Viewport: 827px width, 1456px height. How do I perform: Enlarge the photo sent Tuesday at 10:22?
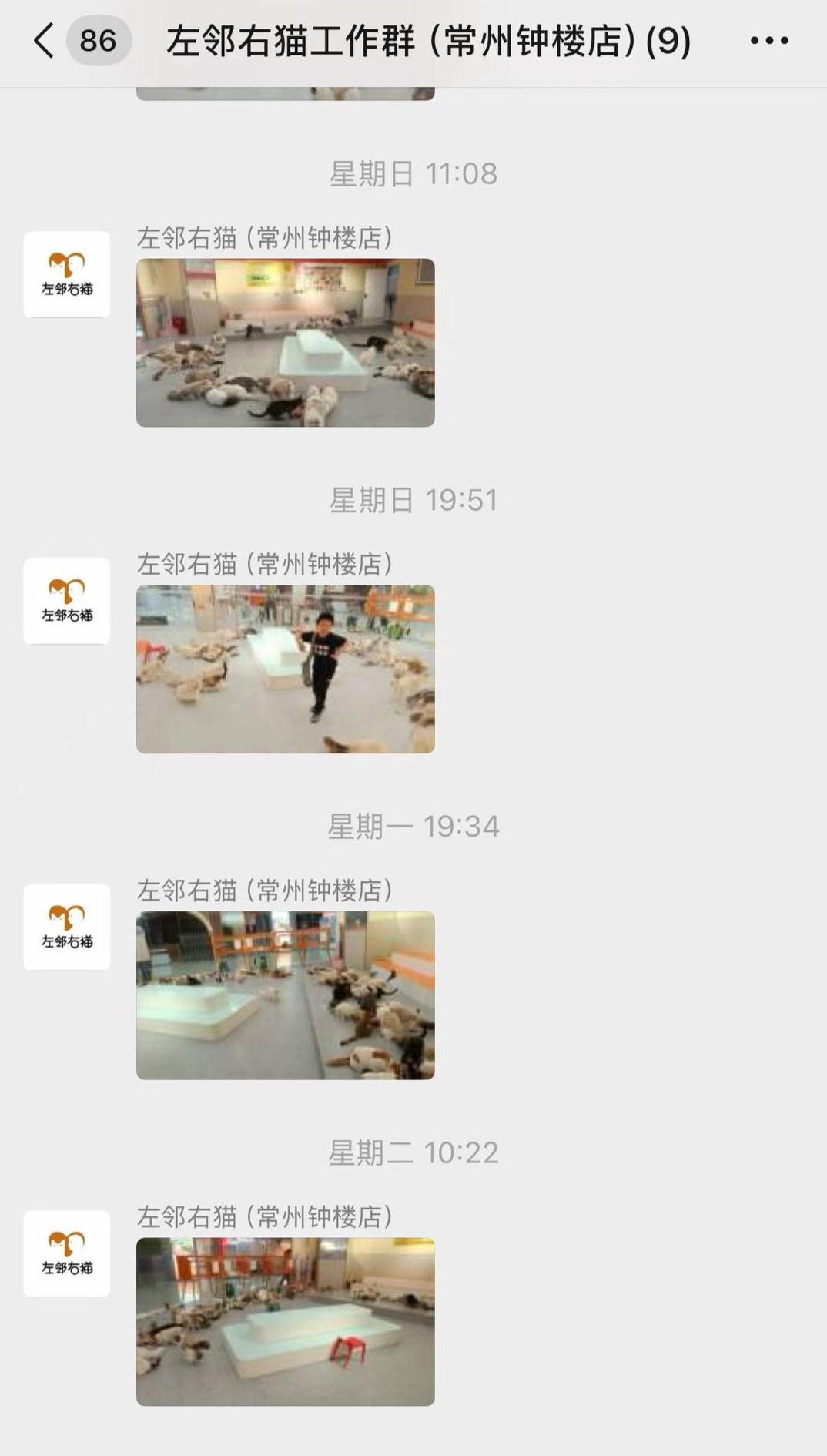click(x=285, y=1321)
